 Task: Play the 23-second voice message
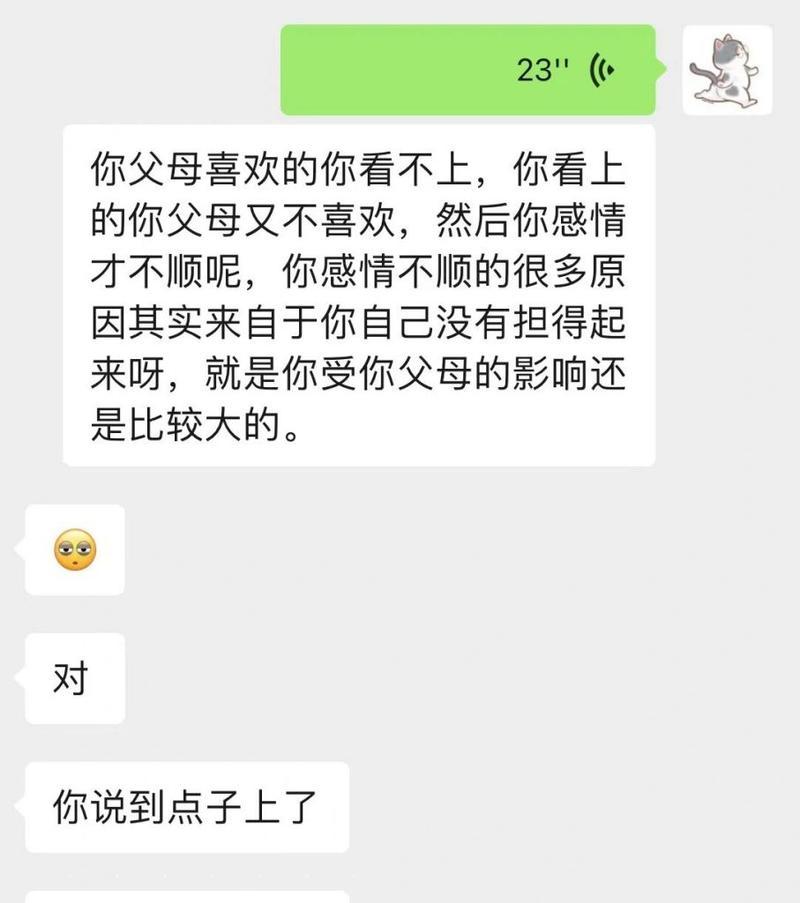(x=468, y=70)
